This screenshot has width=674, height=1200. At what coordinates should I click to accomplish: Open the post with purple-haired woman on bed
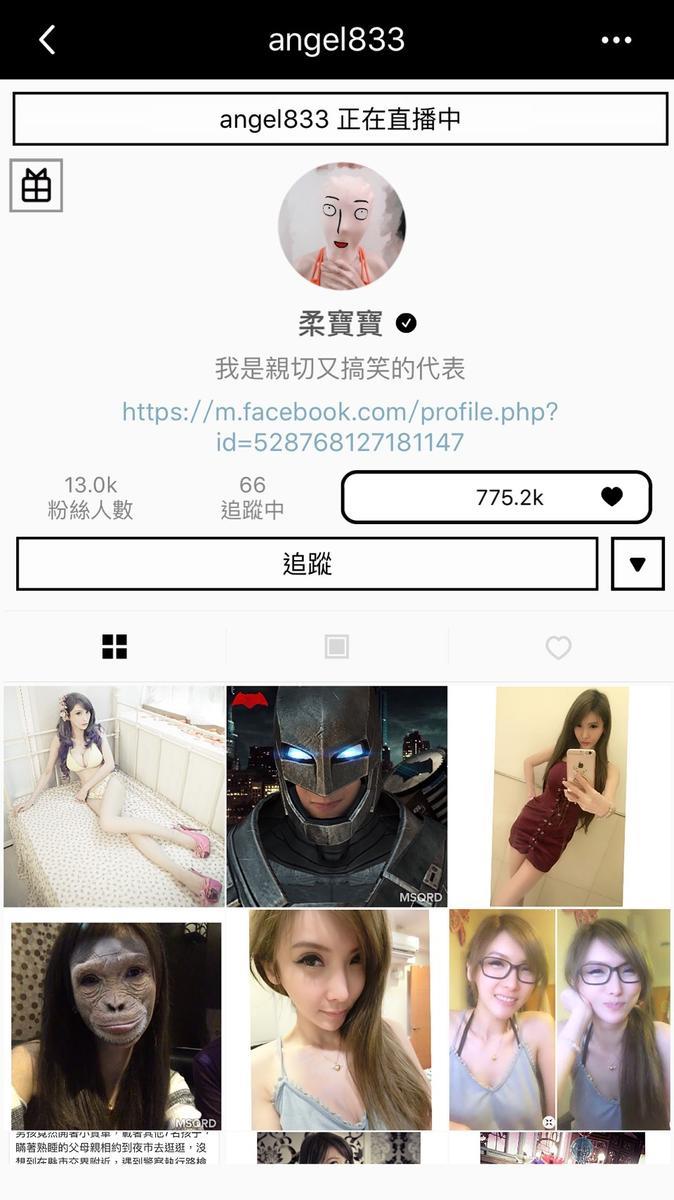point(114,796)
